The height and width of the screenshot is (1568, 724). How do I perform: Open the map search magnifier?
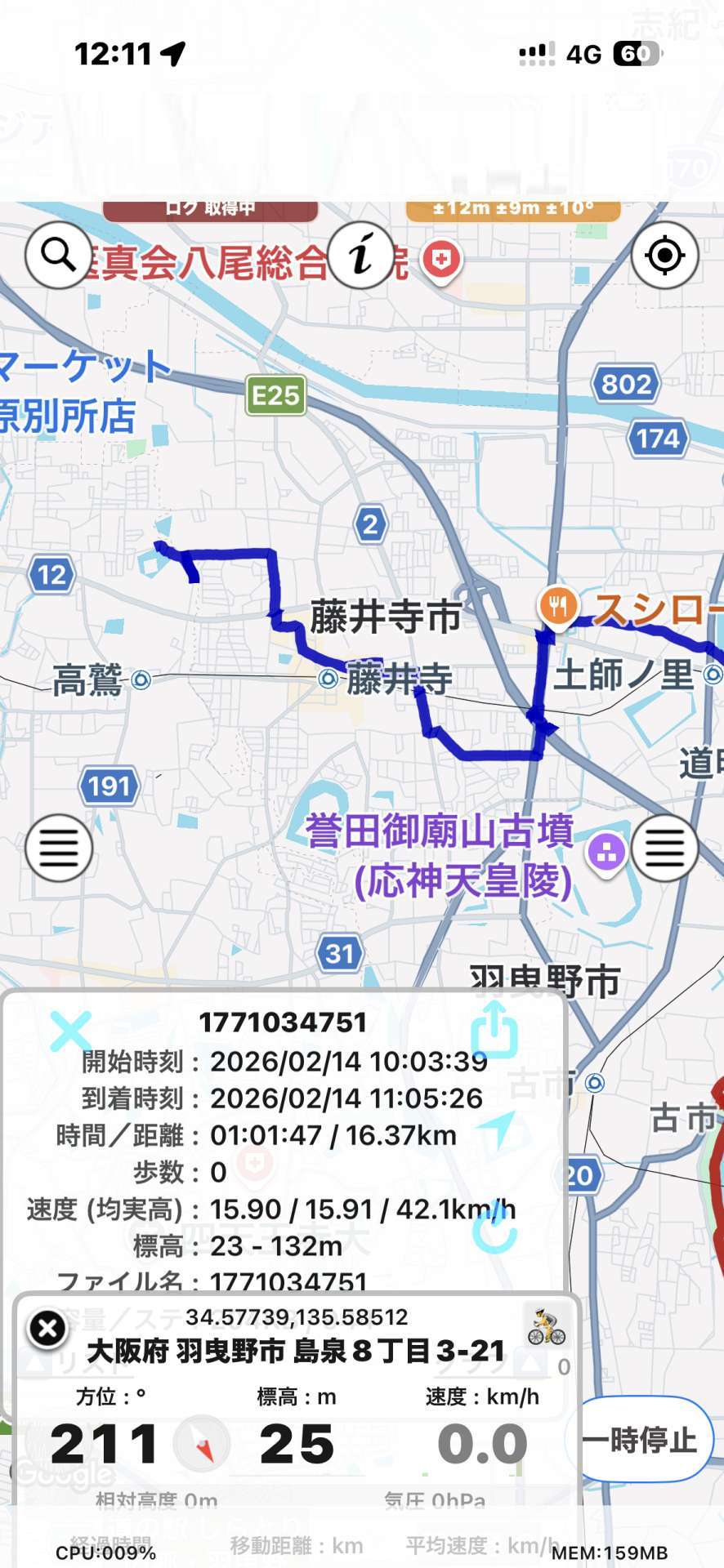(57, 256)
